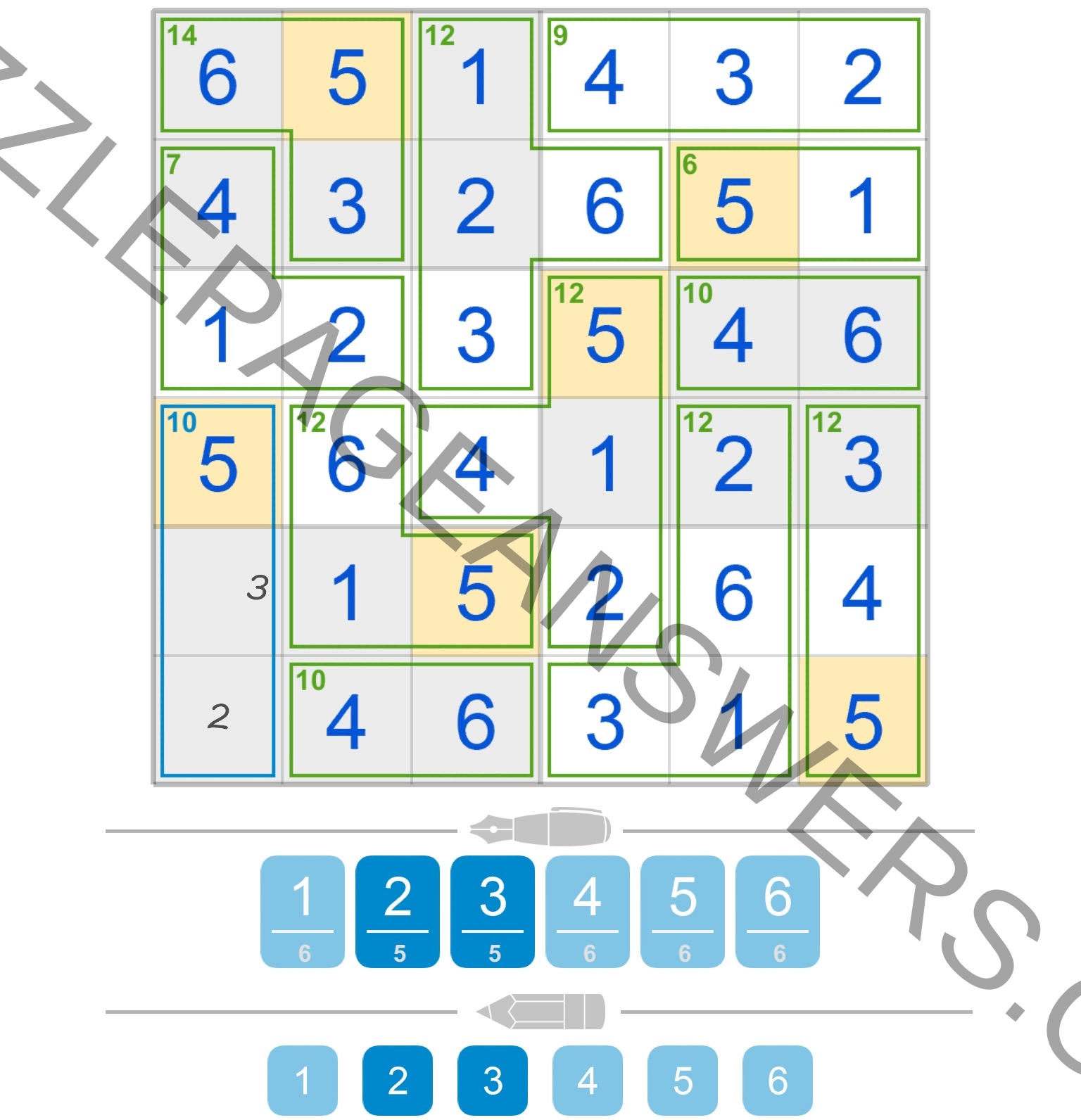Toggle pencil note number 3
Screen dimensions: 1081x1120
click(493, 1080)
